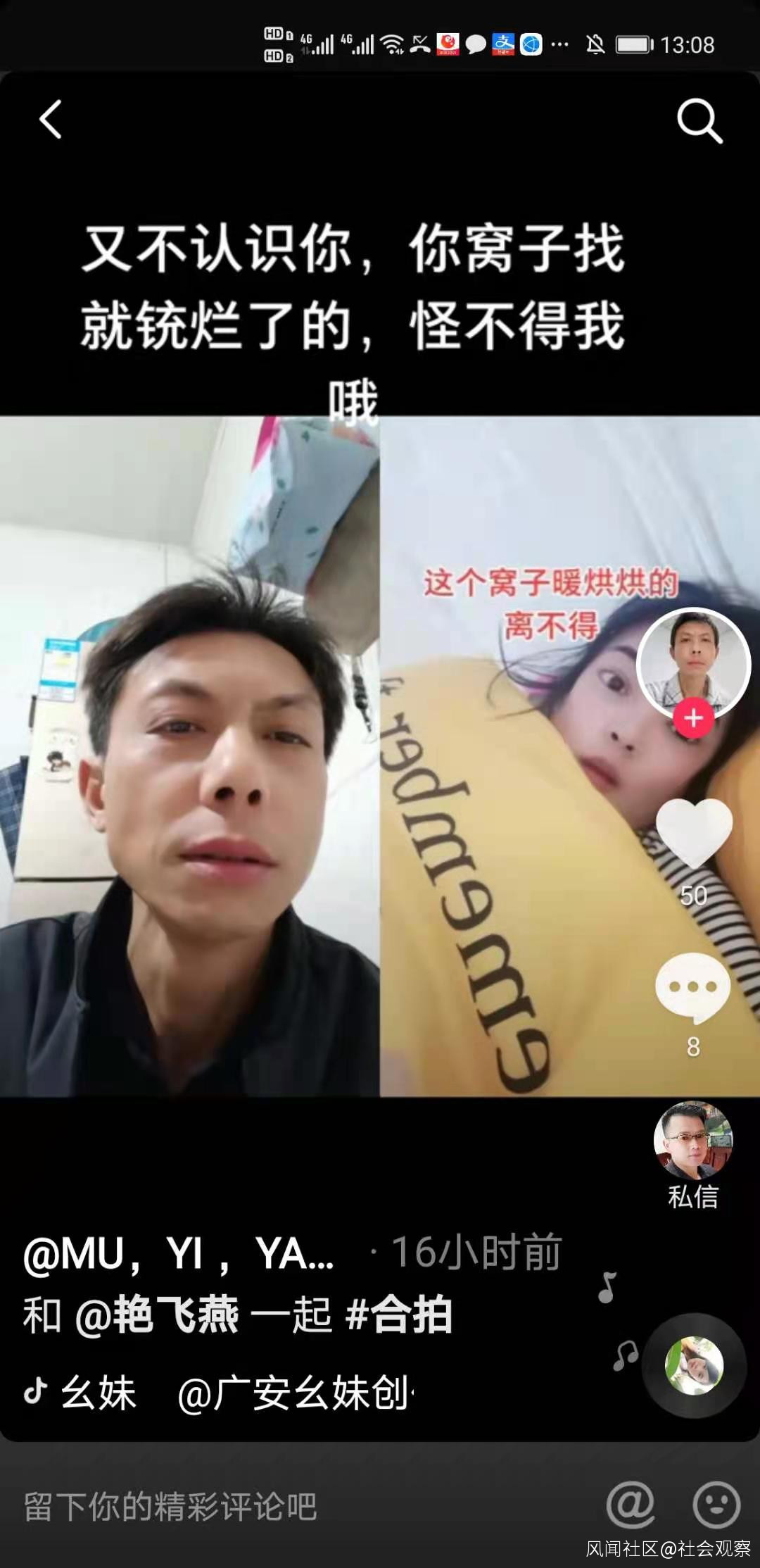Open search with the magnifier icon

(x=699, y=120)
